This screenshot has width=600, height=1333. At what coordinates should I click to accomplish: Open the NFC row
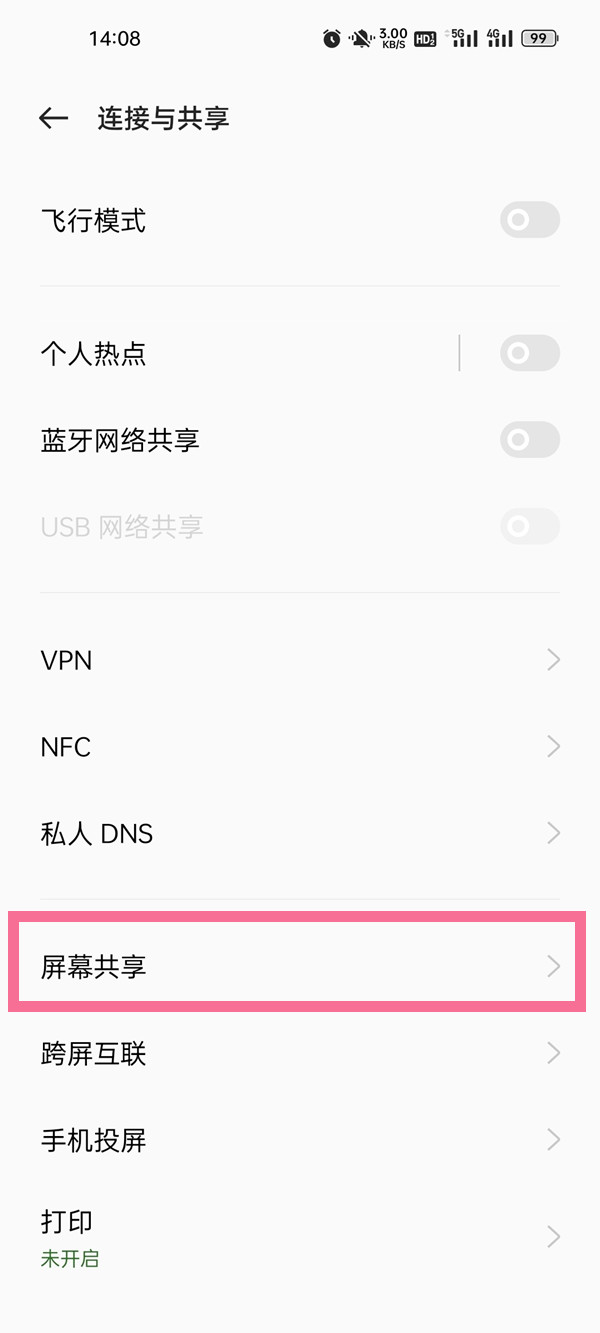click(x=300, y=747)
